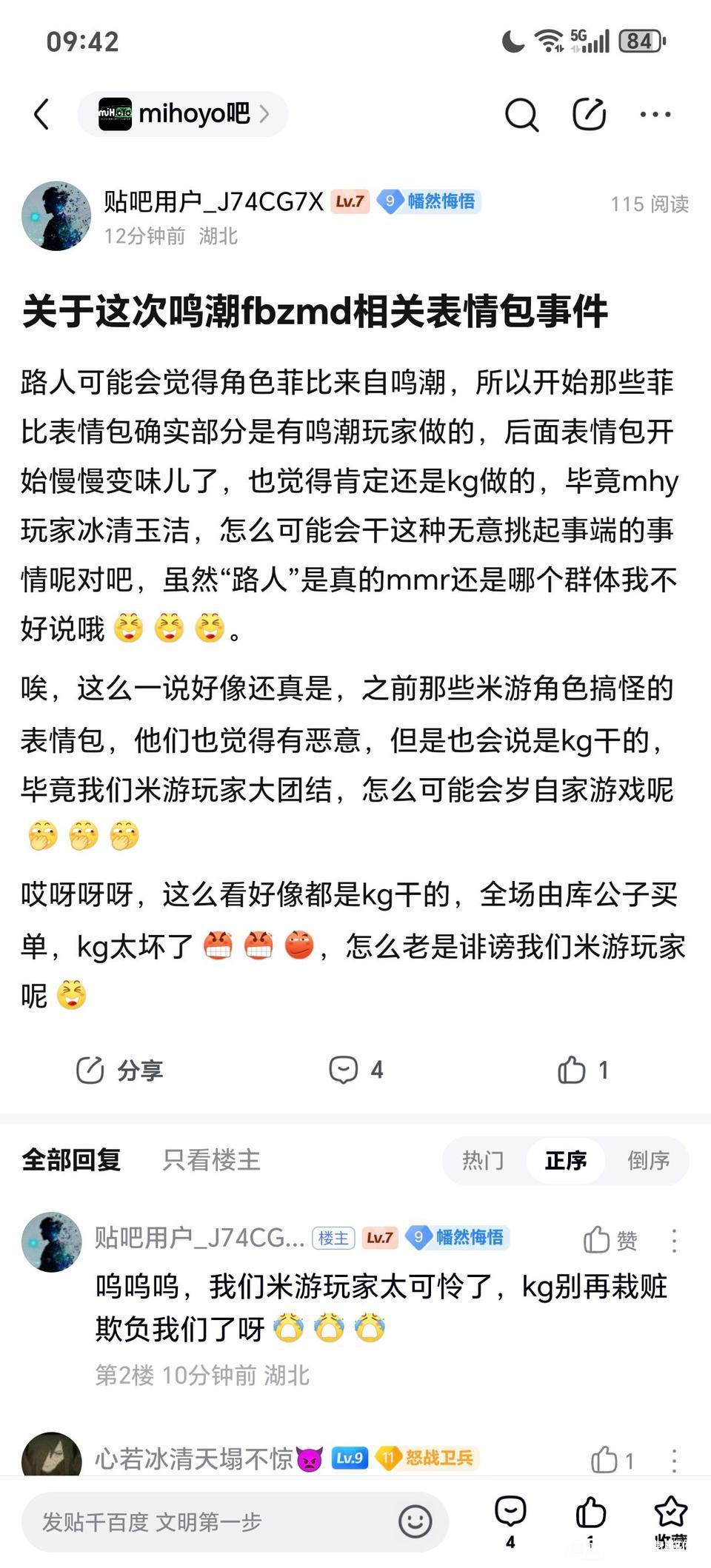The image size is (711, 1568).
Task: Sort replies by 倒序
Action: pyautogui.click(x=649, y=1160)
